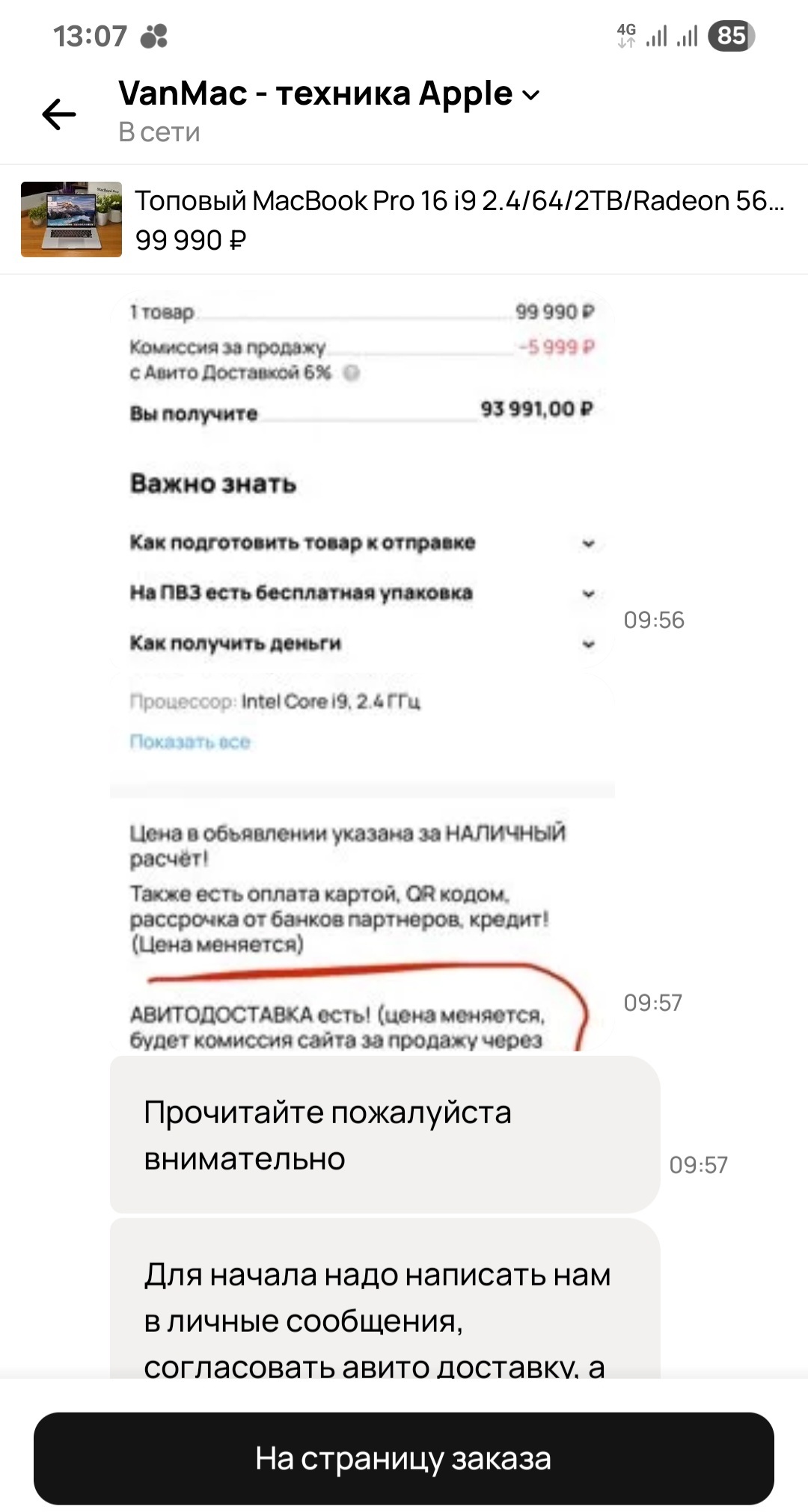Open the Топовый MacBook Pro 16 listing
This screenshot has width=808, height=1512.
[x=404, y=219]
